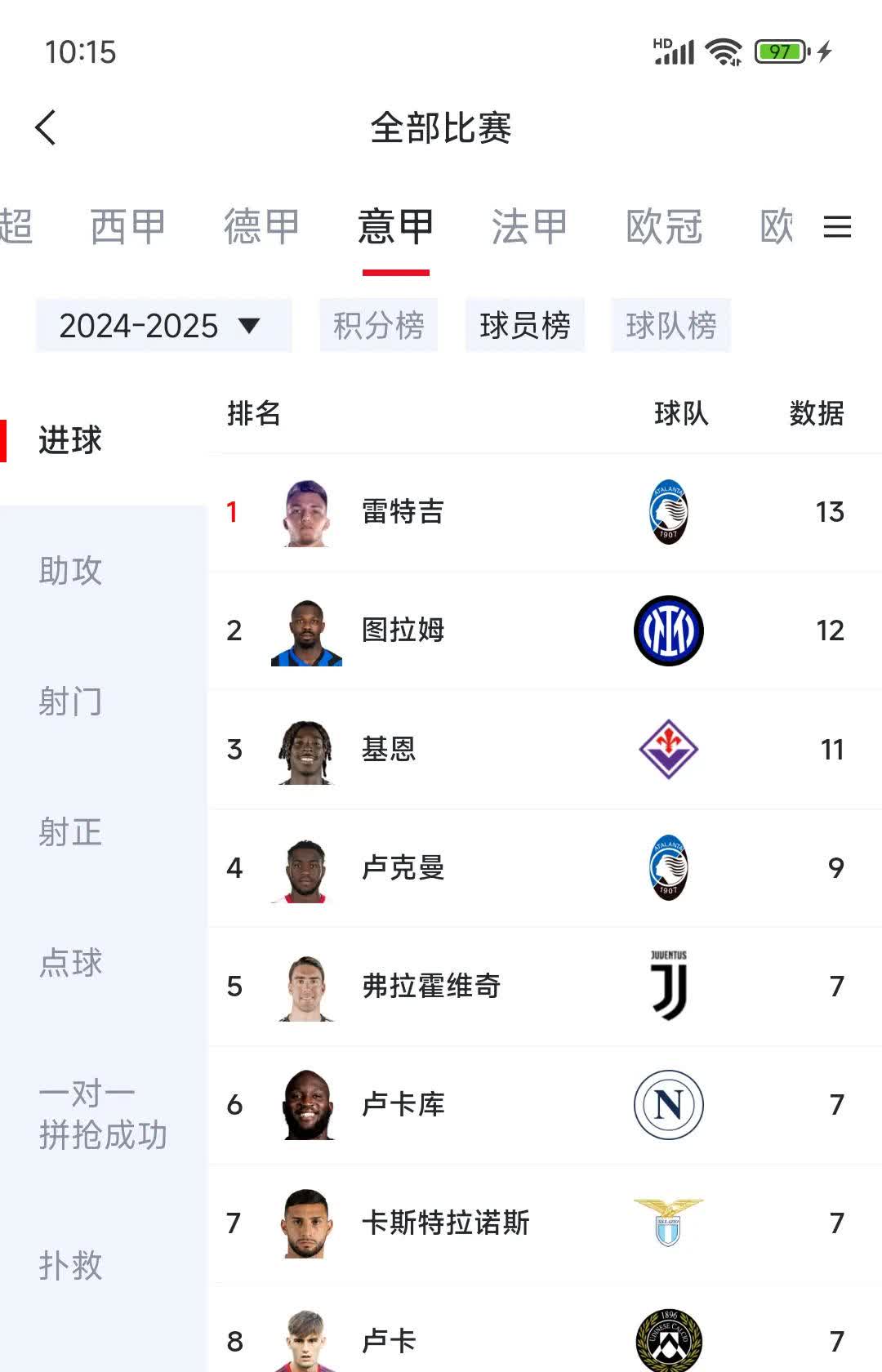Open player 弗拉霍维奇's row
This screenshot has width=882, height=1372.
pos(430,987)
